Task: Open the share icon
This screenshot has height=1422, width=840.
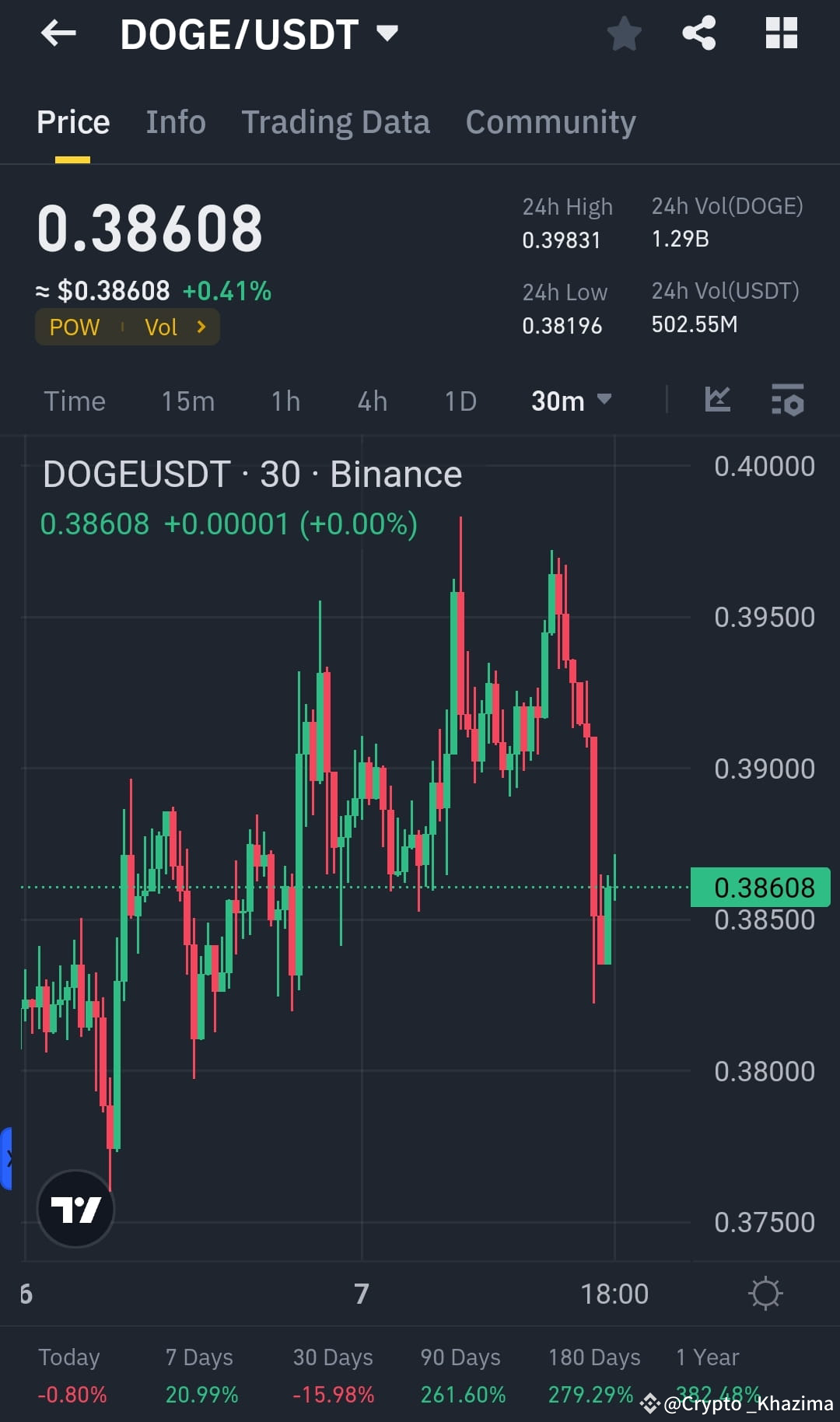Action: (698, 33)
